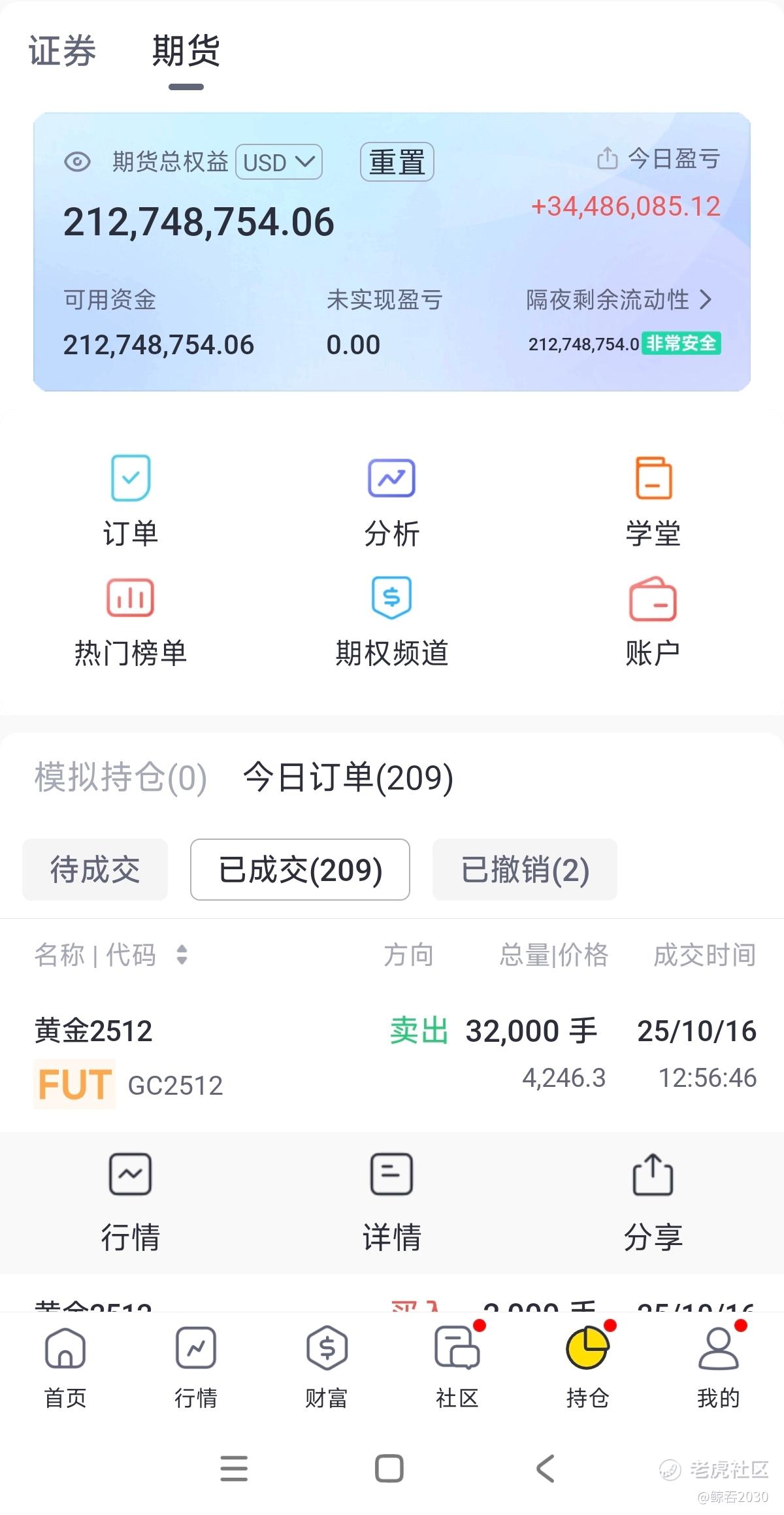784x1515 pixels.
Task: Toggle balance visibility eye icon
Action: (77, 161)
